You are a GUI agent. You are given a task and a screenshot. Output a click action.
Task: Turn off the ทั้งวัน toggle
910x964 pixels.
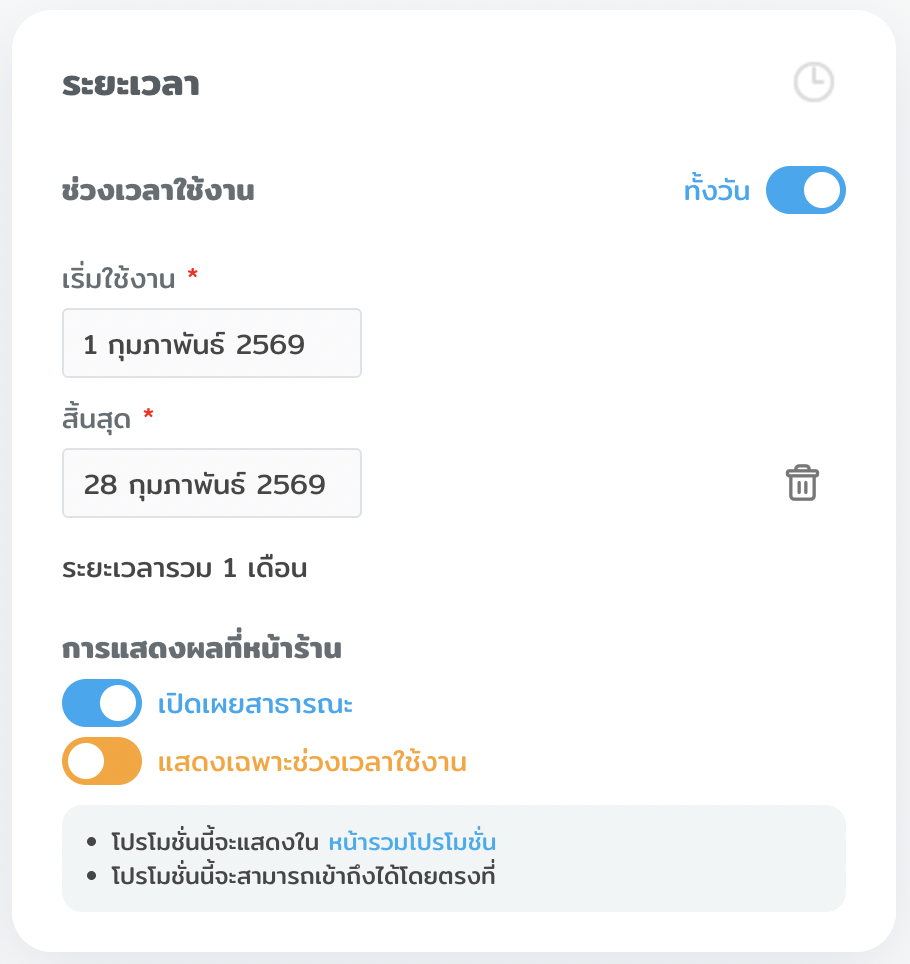pyautogui.click(x=805, y=190)
